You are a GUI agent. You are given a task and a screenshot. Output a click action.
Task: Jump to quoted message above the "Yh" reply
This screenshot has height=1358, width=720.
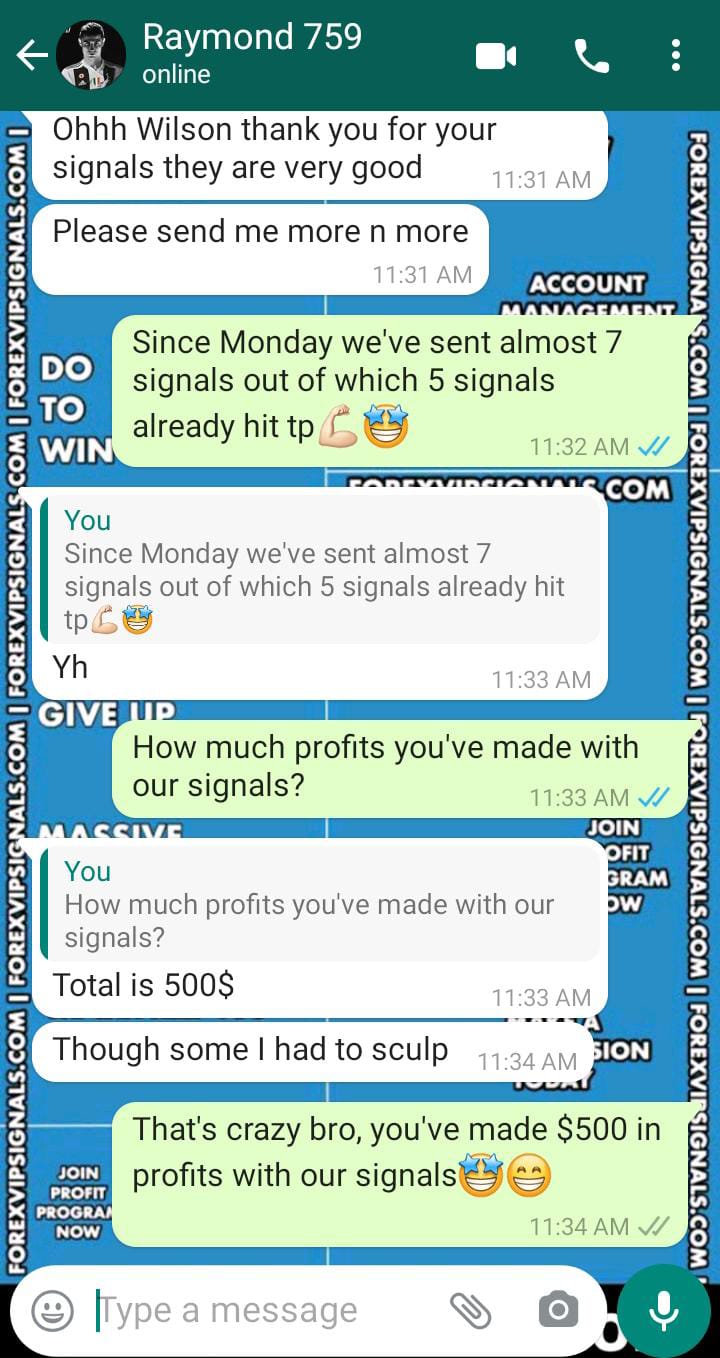320,570
